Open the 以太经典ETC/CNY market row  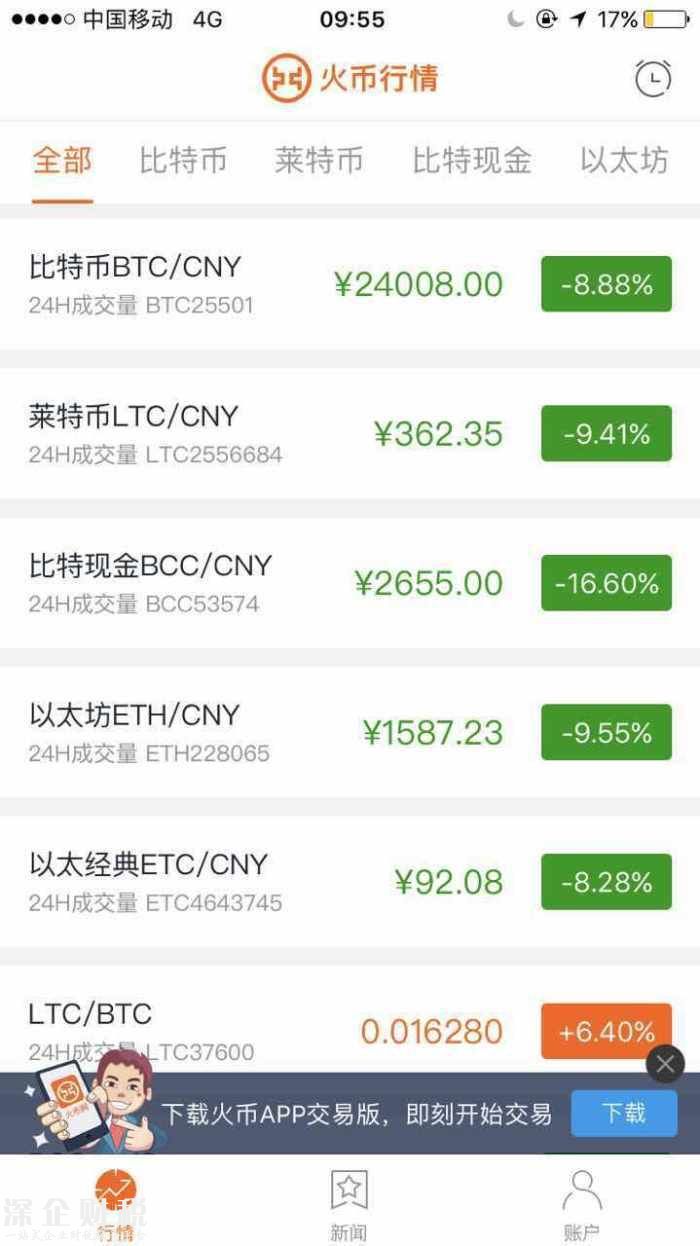(x=350, y=882)
